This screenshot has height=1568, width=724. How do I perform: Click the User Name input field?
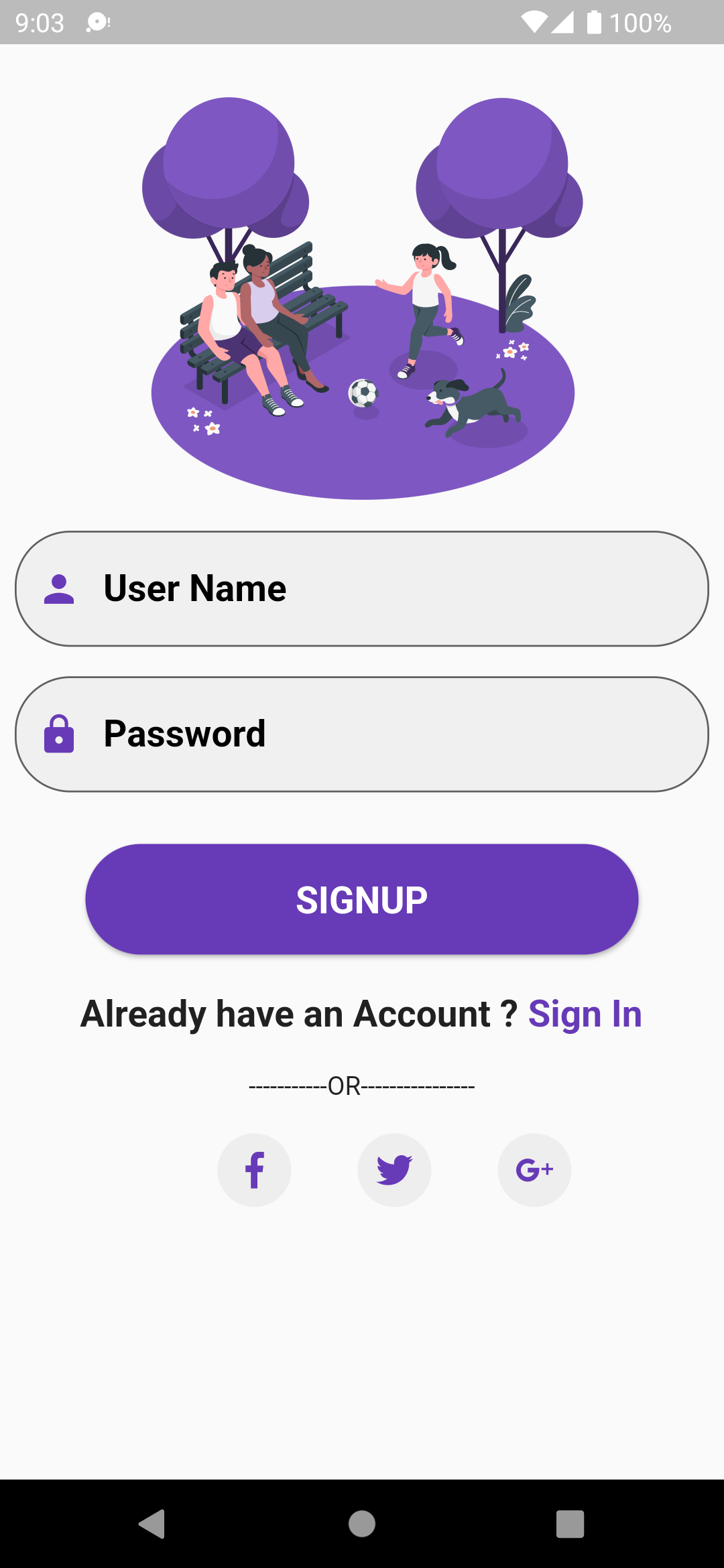[362, 590]
